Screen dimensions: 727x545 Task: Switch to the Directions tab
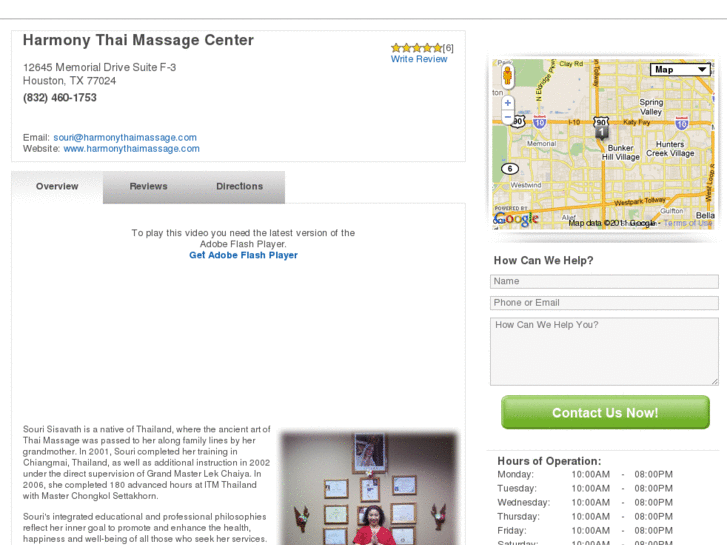click(239, 186)
